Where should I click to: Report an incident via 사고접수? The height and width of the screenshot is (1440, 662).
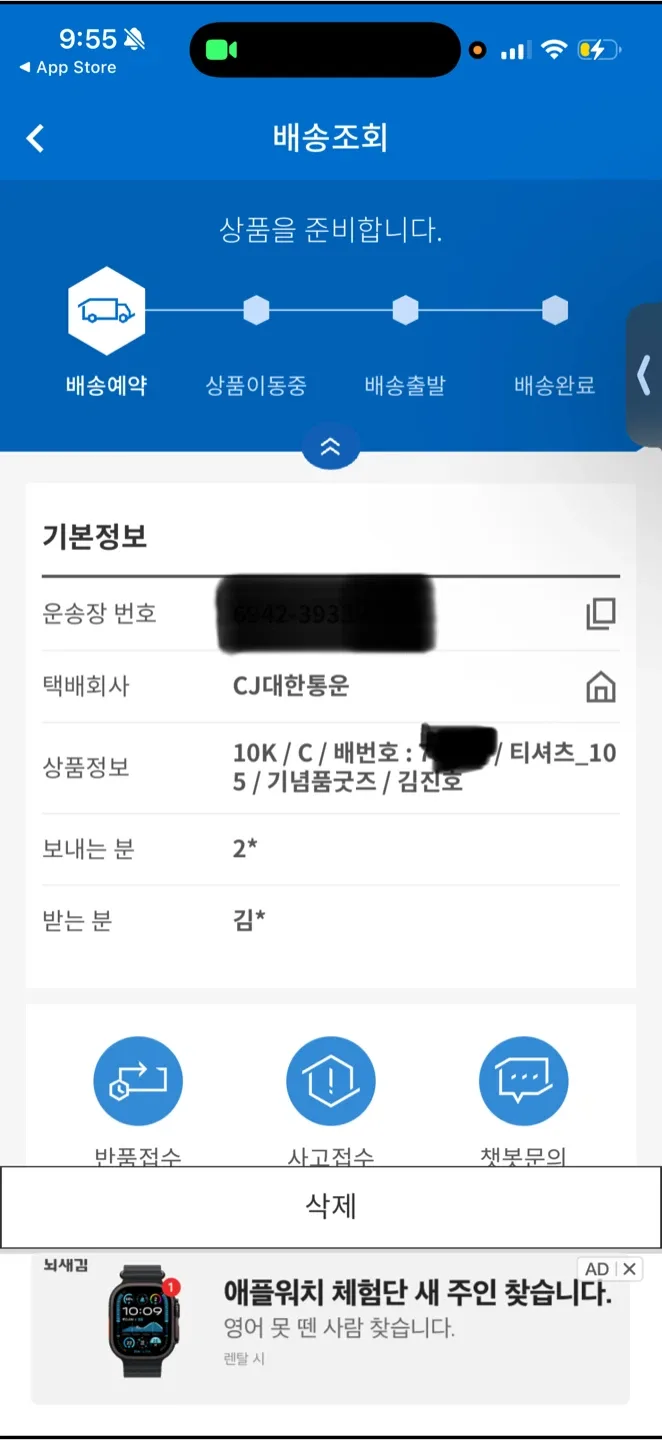click(x=331, y=1082)
